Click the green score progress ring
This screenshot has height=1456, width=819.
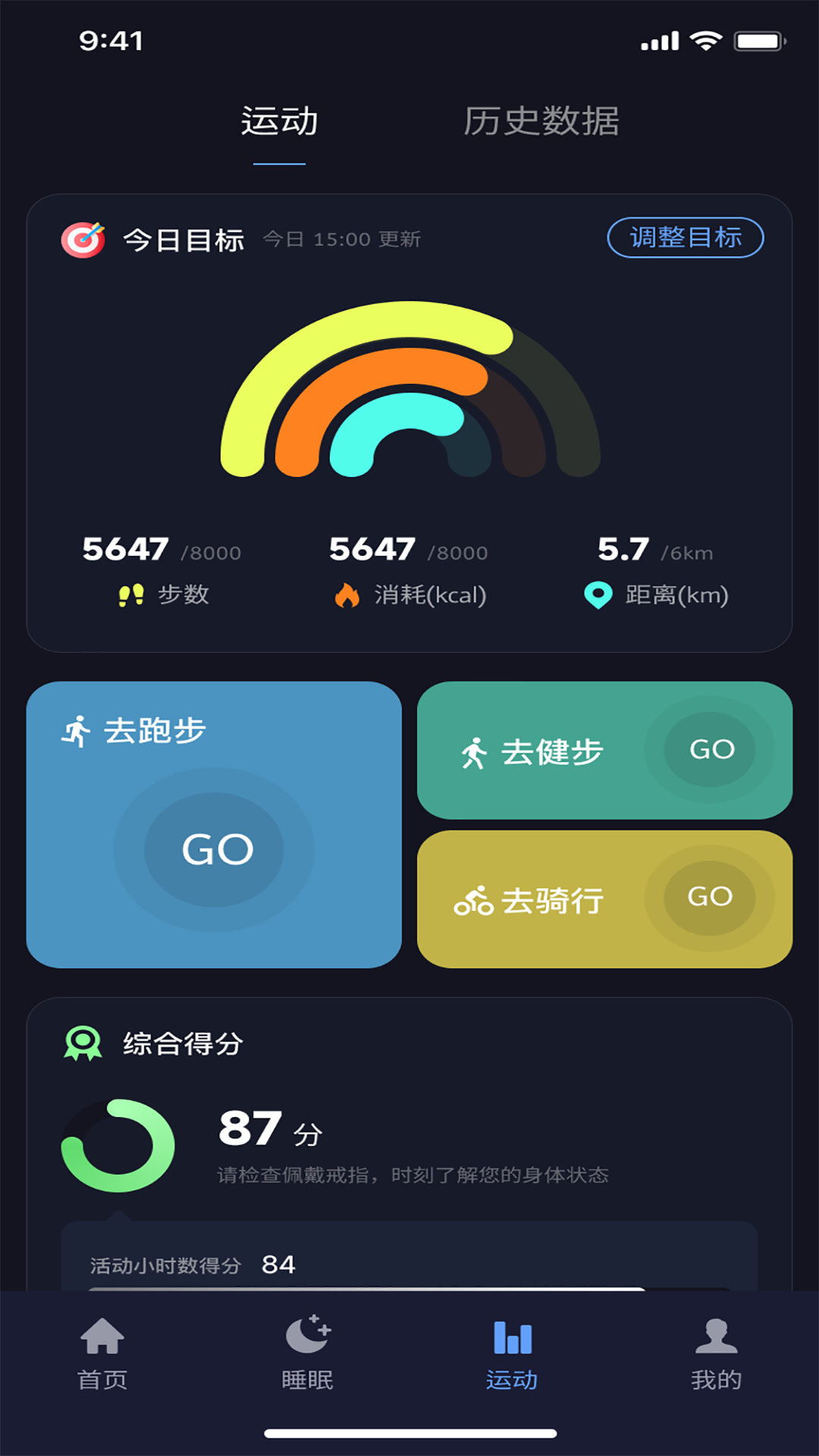(118, 1145)
